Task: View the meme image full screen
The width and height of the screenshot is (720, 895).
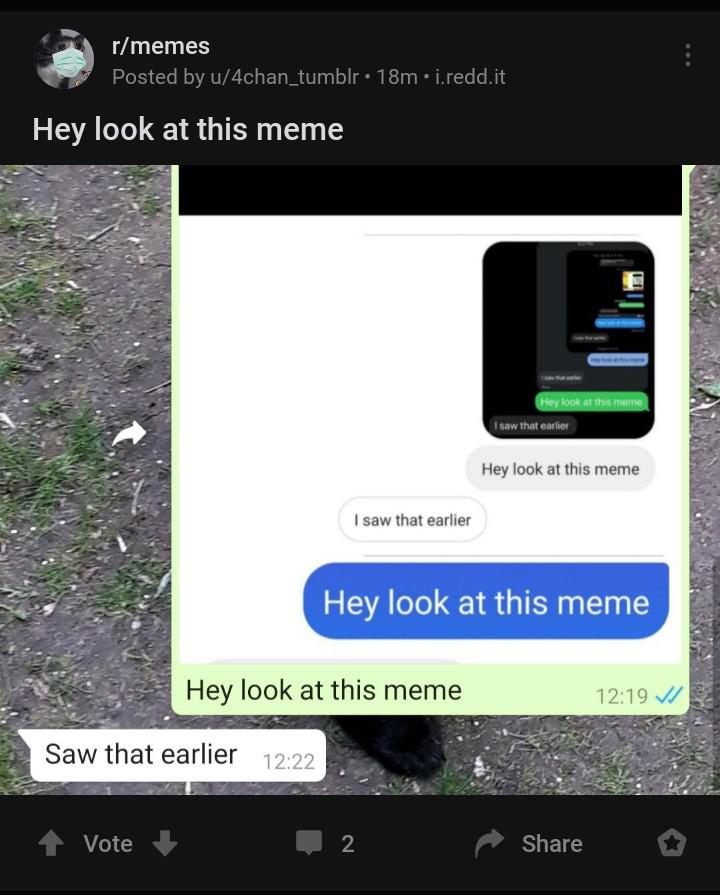Action: point(360,480)
